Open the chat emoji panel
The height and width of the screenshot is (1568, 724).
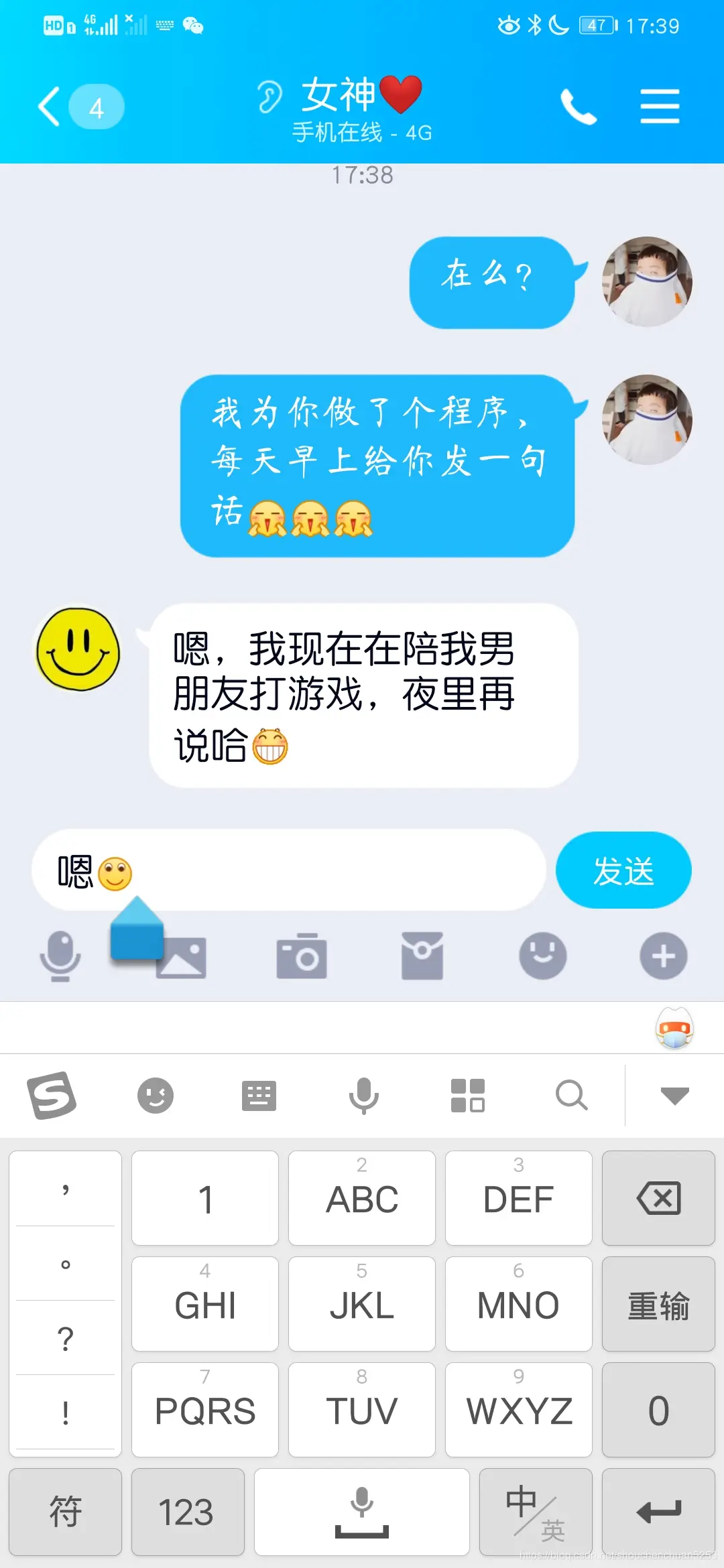(542, 956)
